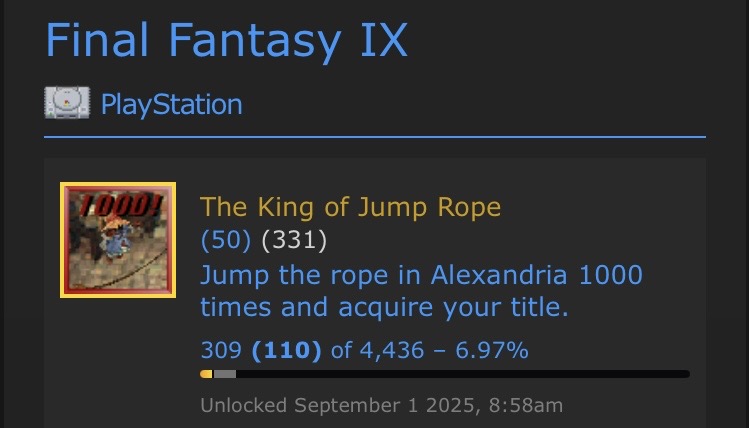
Task: Open the PlayStation console link
Action: (x=171, y=104)
